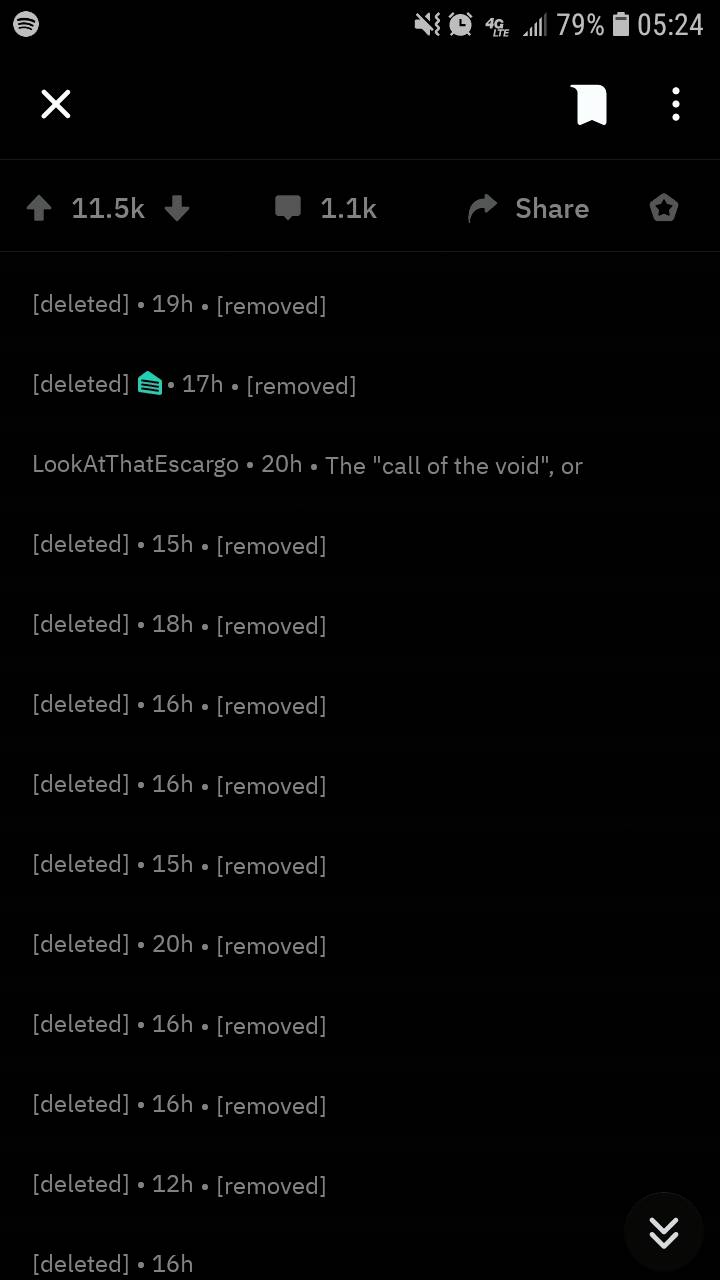Give an award via the star icon
720x1280 pixels.
coord(663,208)
